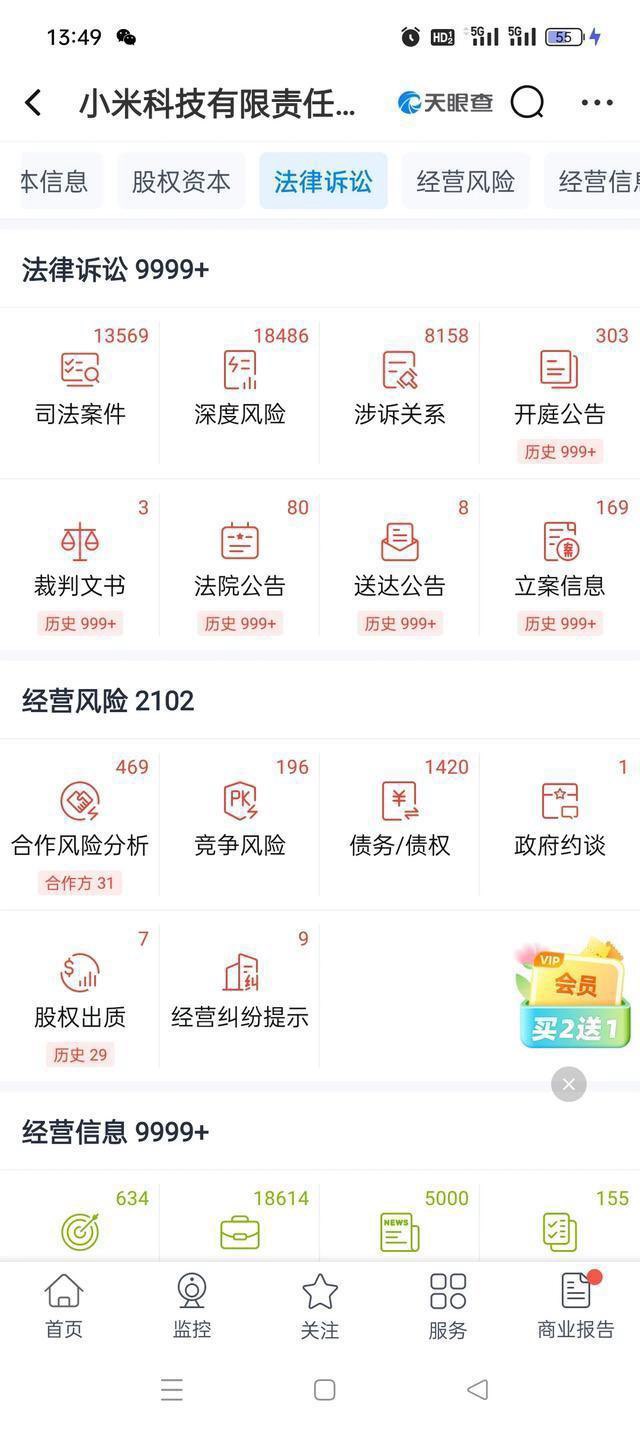Switch to the 股权资本 tab
The width and height of the screenshot is (640, 1429).
click(x=181, y=181)
